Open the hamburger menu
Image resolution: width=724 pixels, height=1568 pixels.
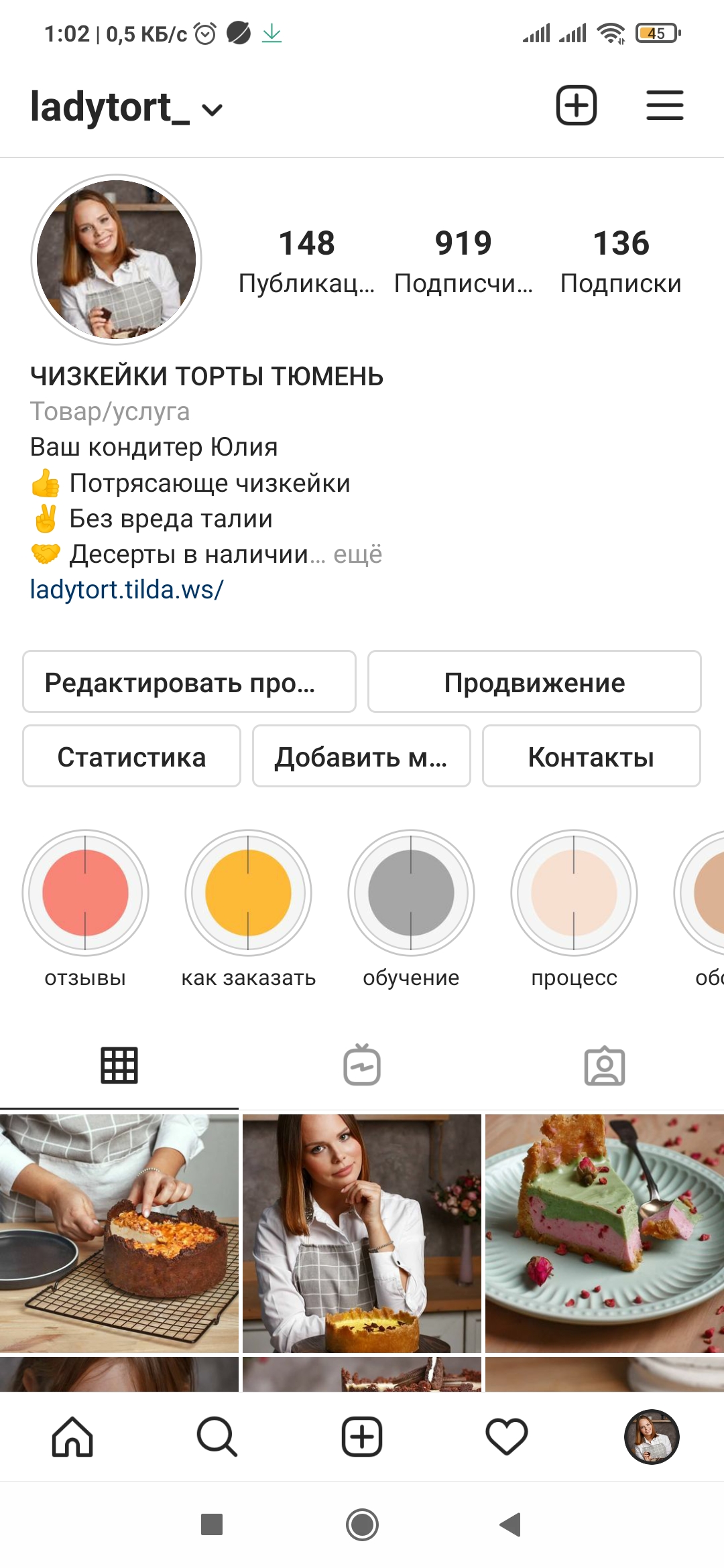[x=664, y=106]
